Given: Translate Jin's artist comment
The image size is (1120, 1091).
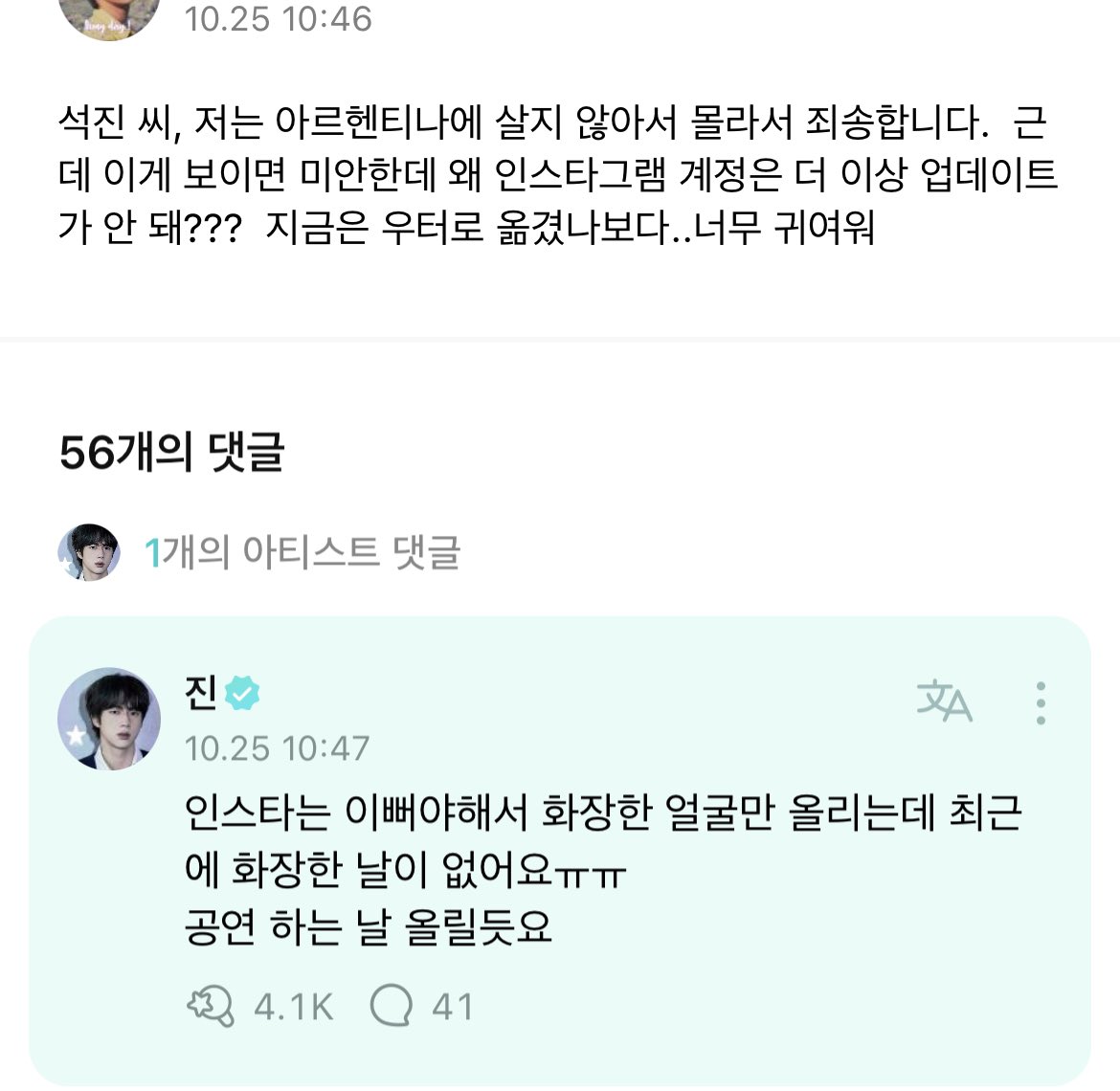Looking at the screenshot, I should 944,702.
